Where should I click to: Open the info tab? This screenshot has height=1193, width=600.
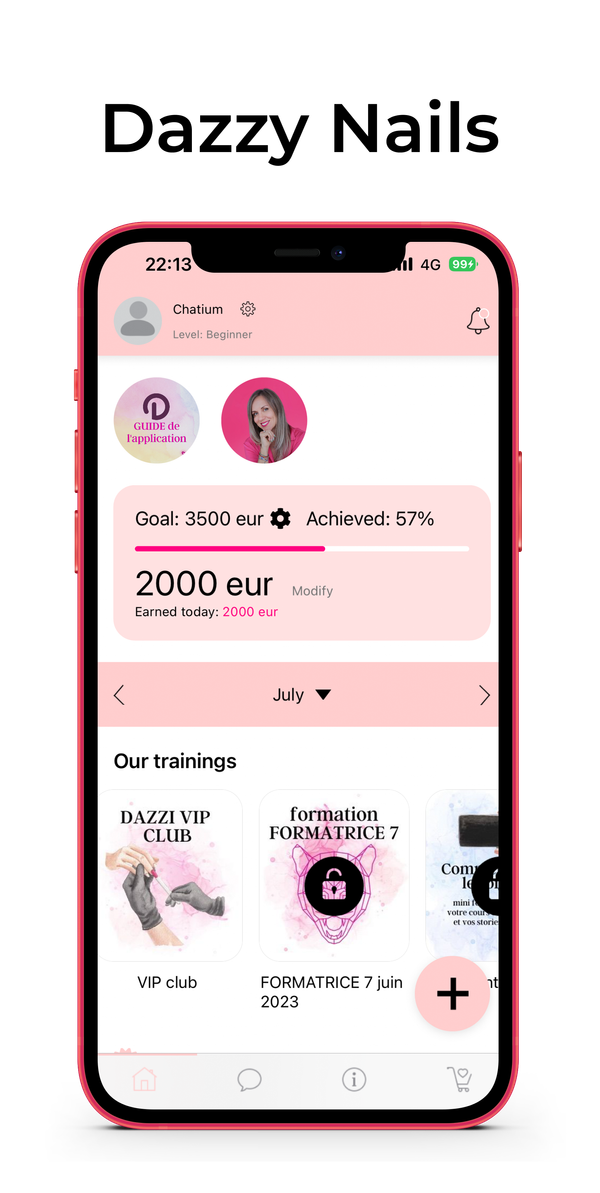click(x=353, y=1080)
